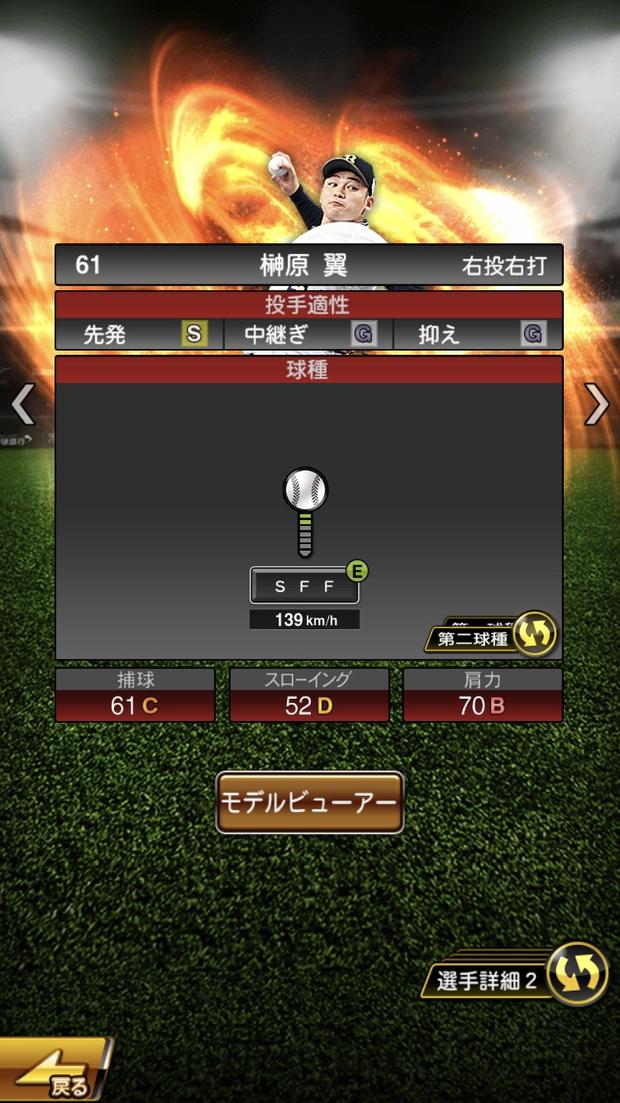Screen dimensions: 620x1103
Task: Switch to 第二球種 pitch view
Action: click(x=490, y=636)
